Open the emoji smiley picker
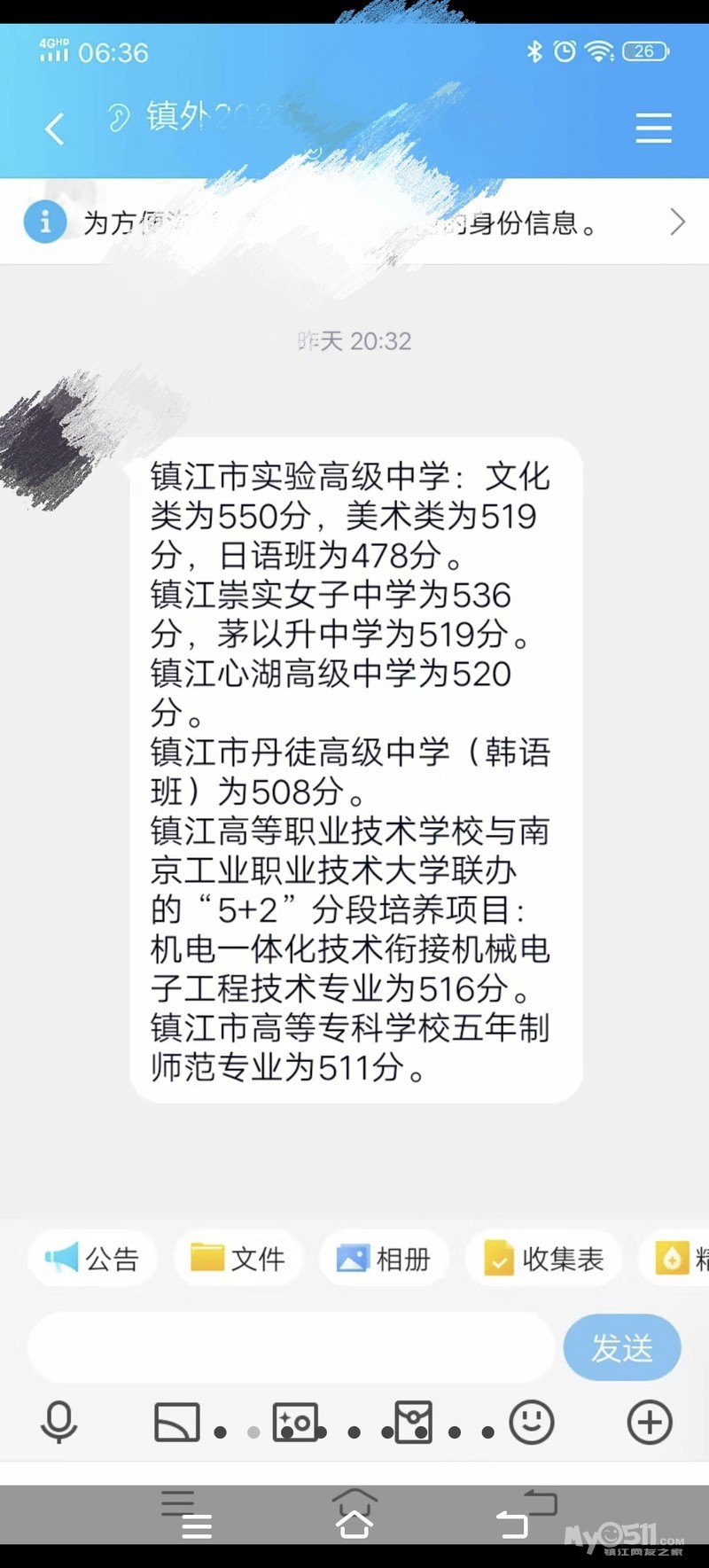This screenshot has width=709, height=1568. pyautogui.click(x=532, y=1422)
